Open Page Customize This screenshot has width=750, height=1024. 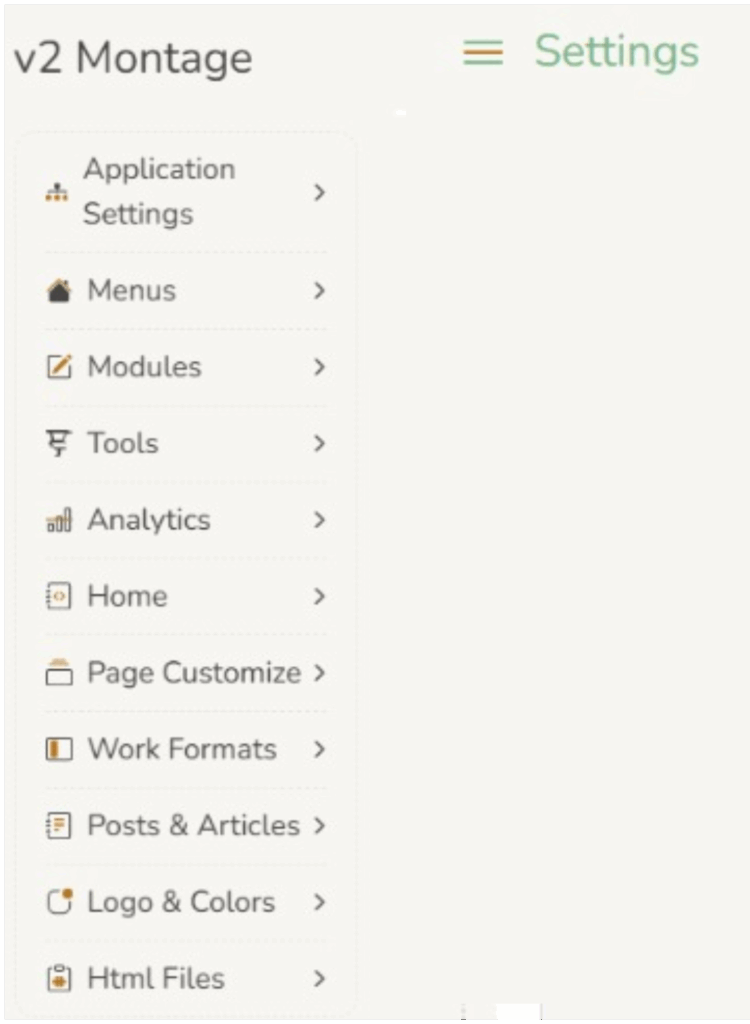[186, 673]
